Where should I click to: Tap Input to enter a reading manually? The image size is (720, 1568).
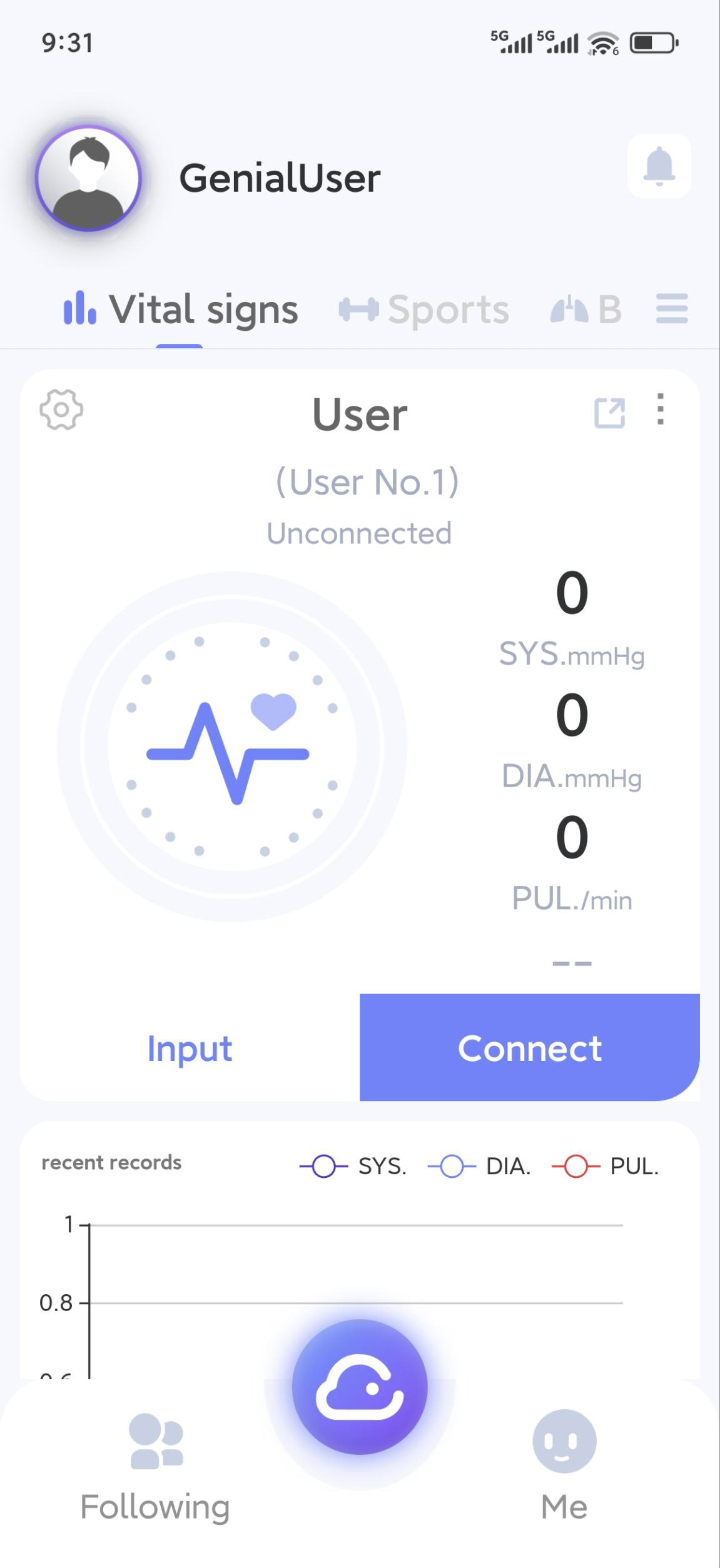click(190, 1048)
